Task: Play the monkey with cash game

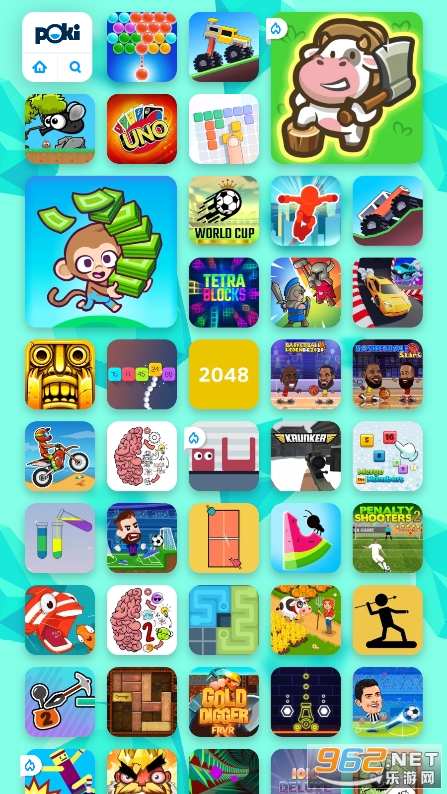Action: (101, 252)
